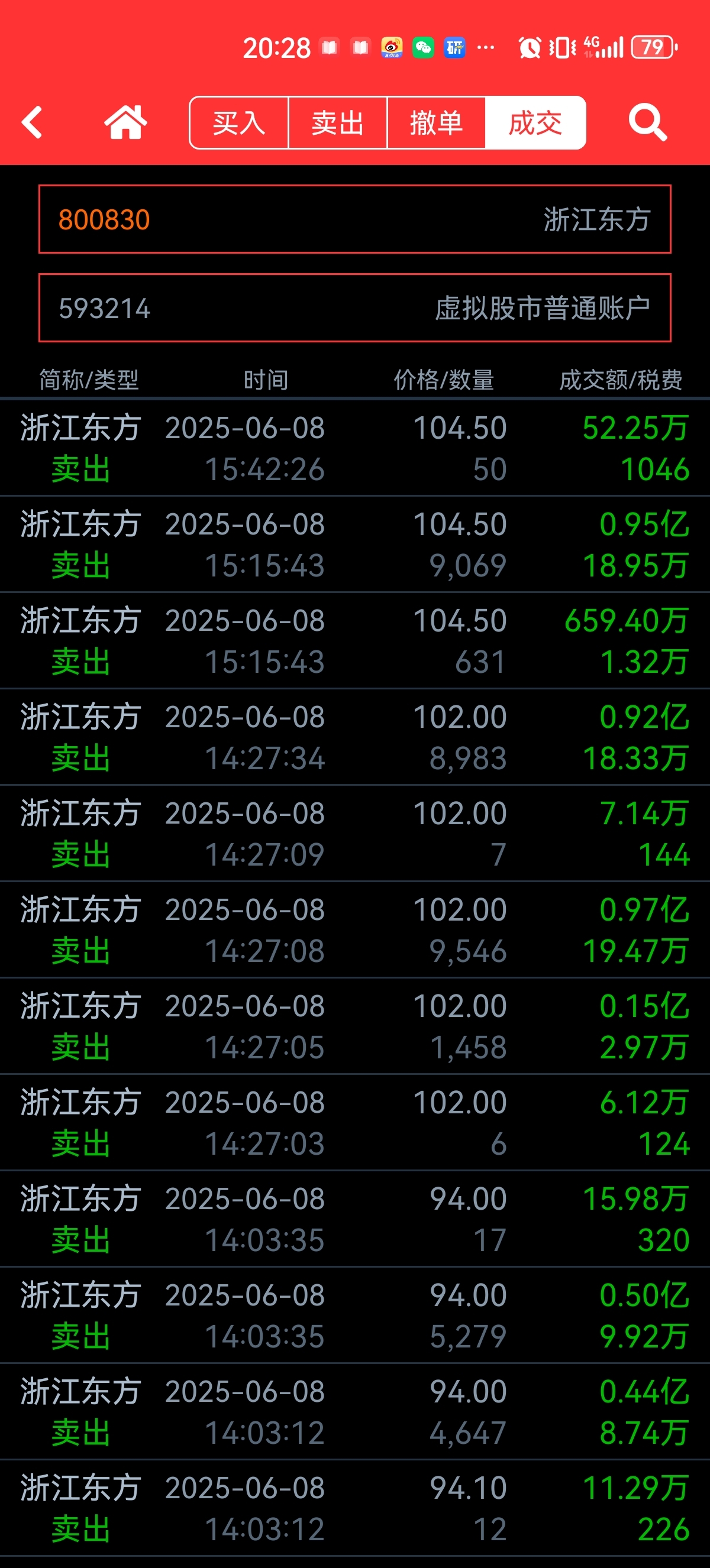Open the 14:27:08 trade record
The height and width of the screenshot is (1568, 710).
(355, 929)
